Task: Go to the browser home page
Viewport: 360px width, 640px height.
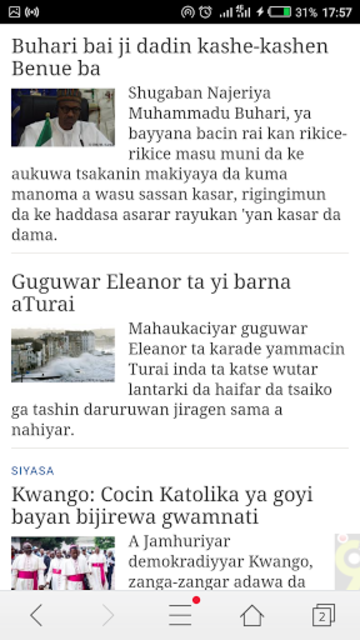Action: coord(252,615)
